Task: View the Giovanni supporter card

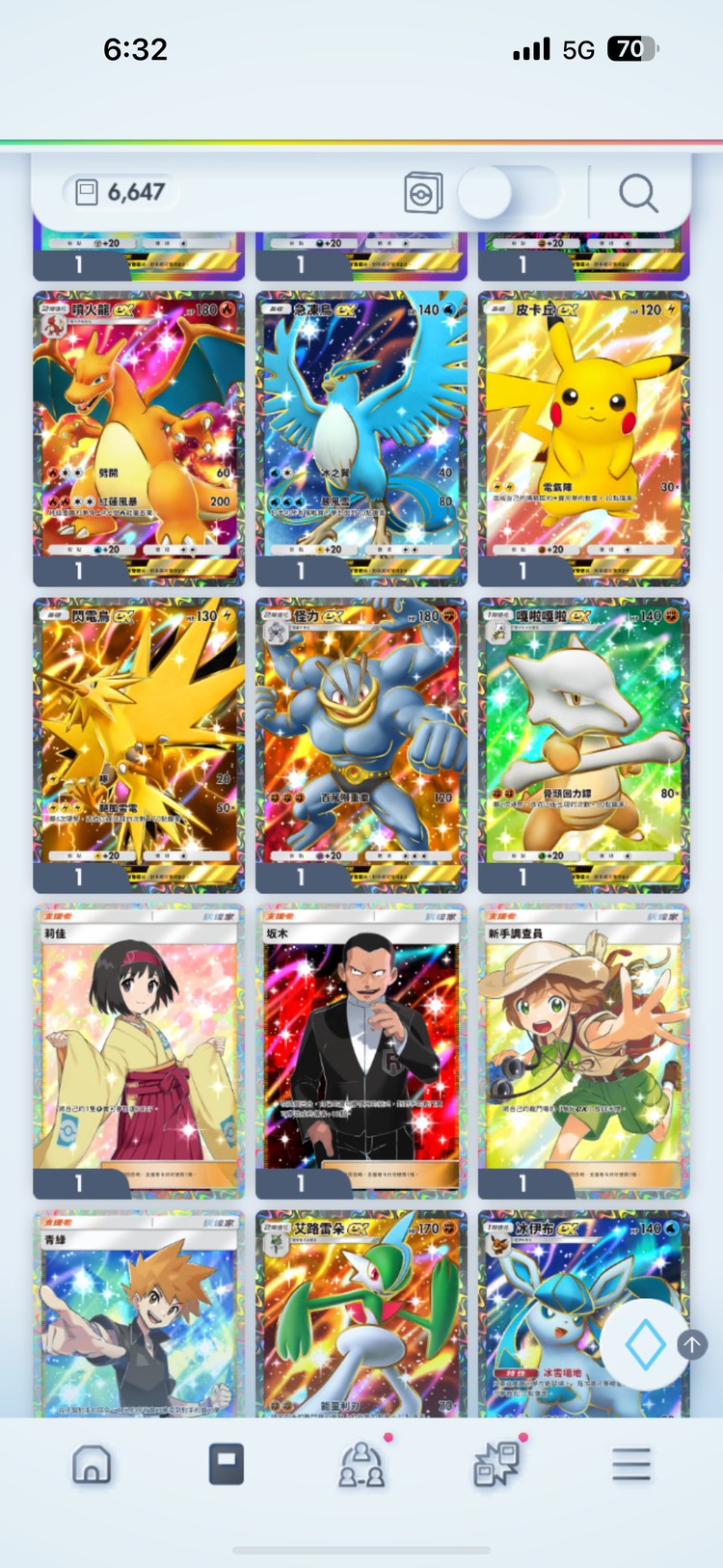Action: tap(361, 1041)
